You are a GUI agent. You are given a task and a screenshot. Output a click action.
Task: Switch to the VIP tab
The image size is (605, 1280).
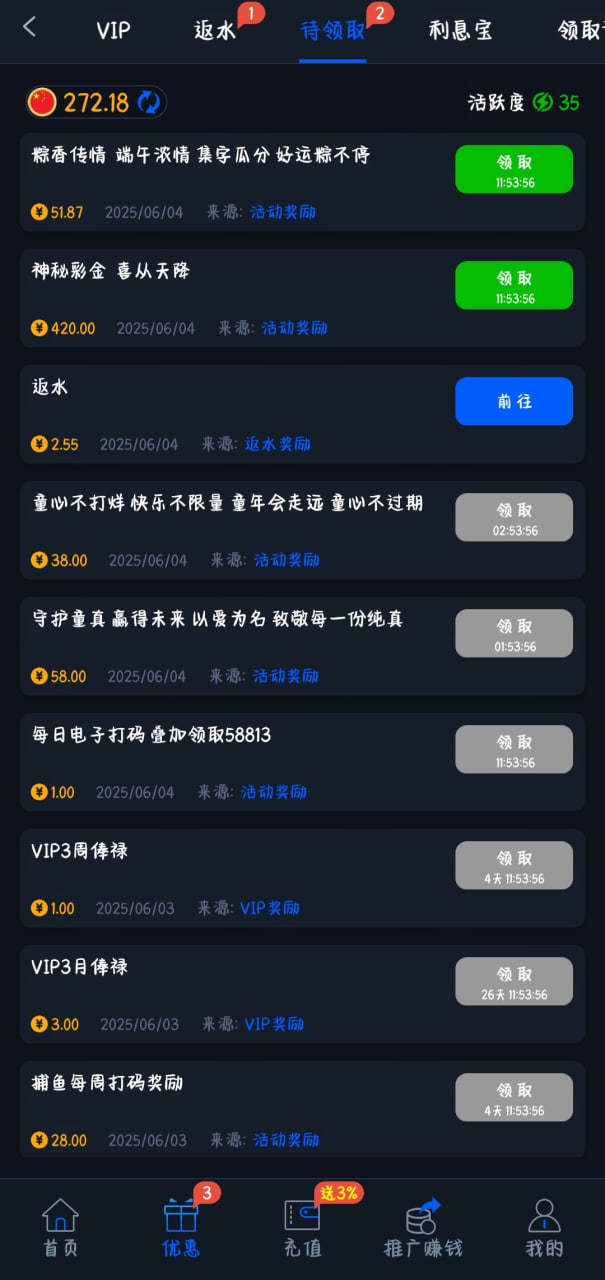(113, 30)
